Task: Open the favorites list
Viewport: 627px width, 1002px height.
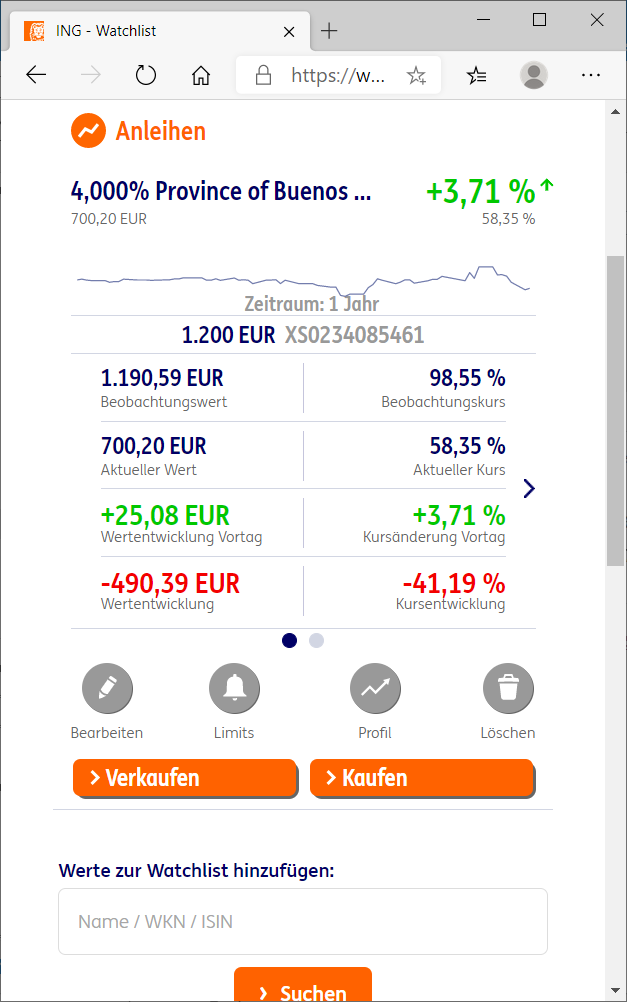Action: 477,75
